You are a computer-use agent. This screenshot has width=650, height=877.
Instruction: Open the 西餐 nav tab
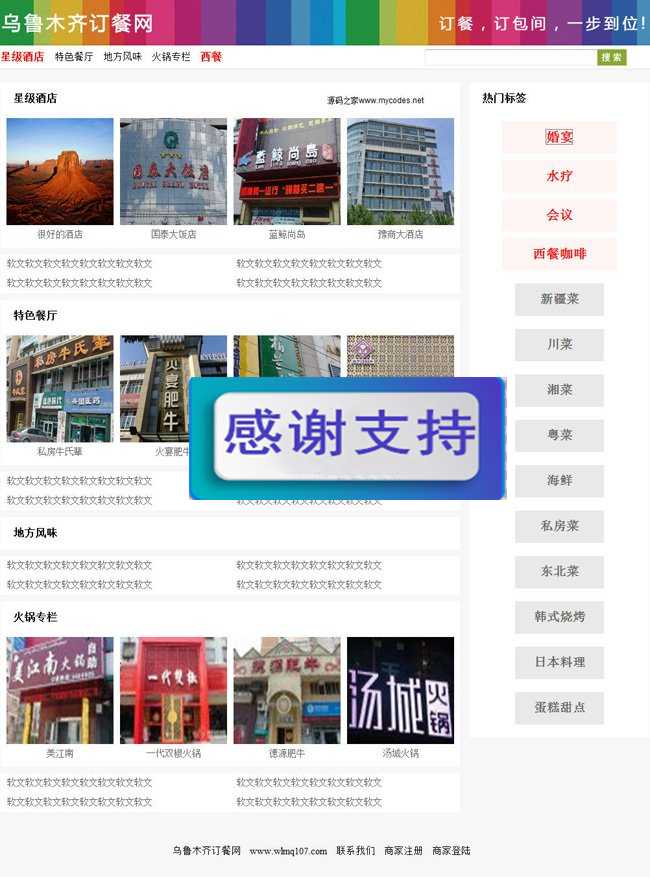pos(211,57)
